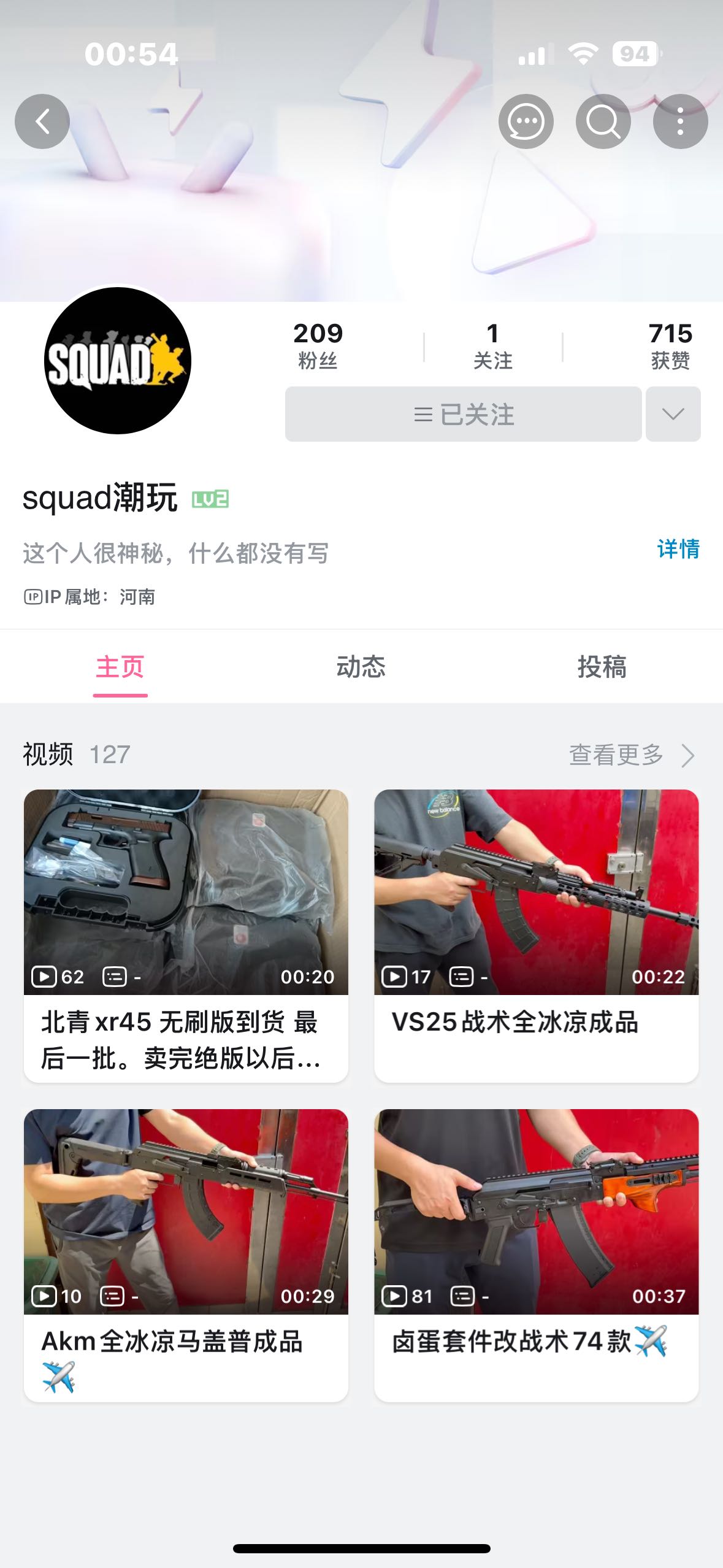Switch to the 投稿 tab
The image size is (723, 1568).
[x=602, y=667]
